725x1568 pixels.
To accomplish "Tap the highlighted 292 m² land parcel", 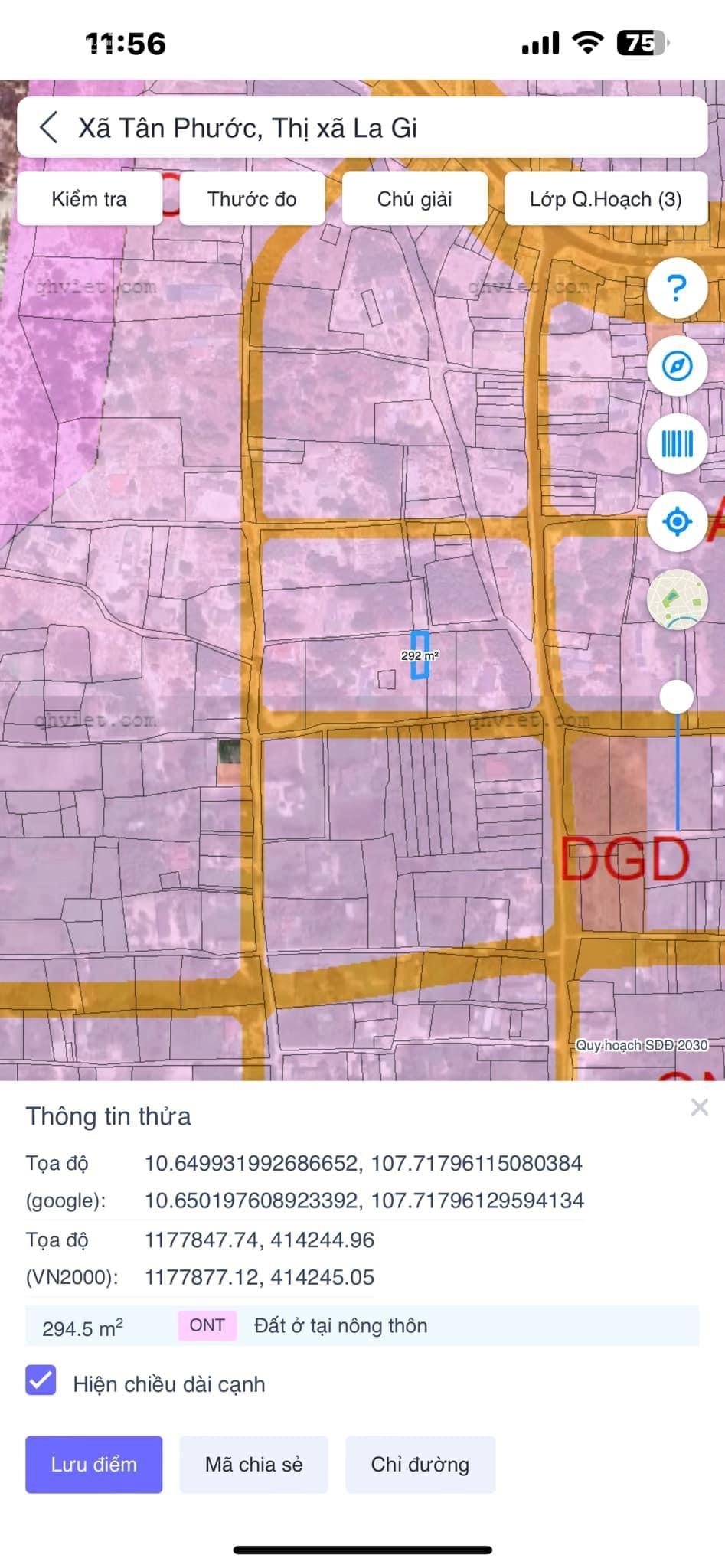I will tap(420, 655).
